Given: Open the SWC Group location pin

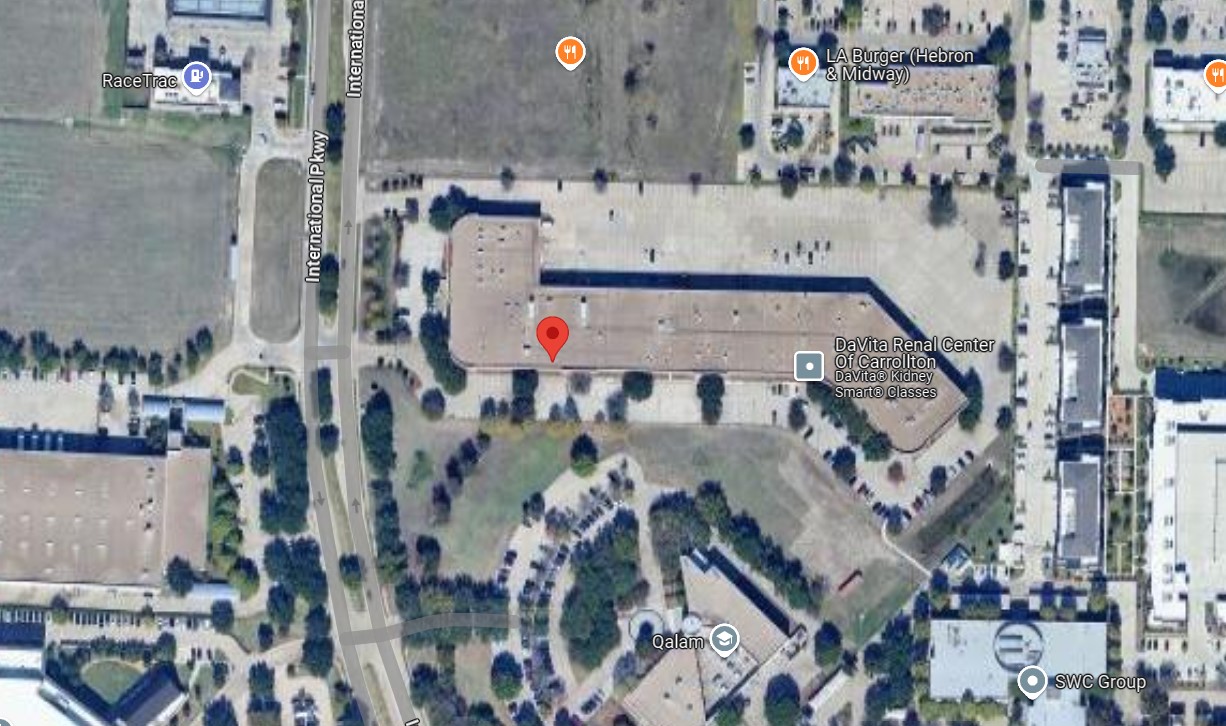Looking at the screenshot, I should click(1031, 682).
